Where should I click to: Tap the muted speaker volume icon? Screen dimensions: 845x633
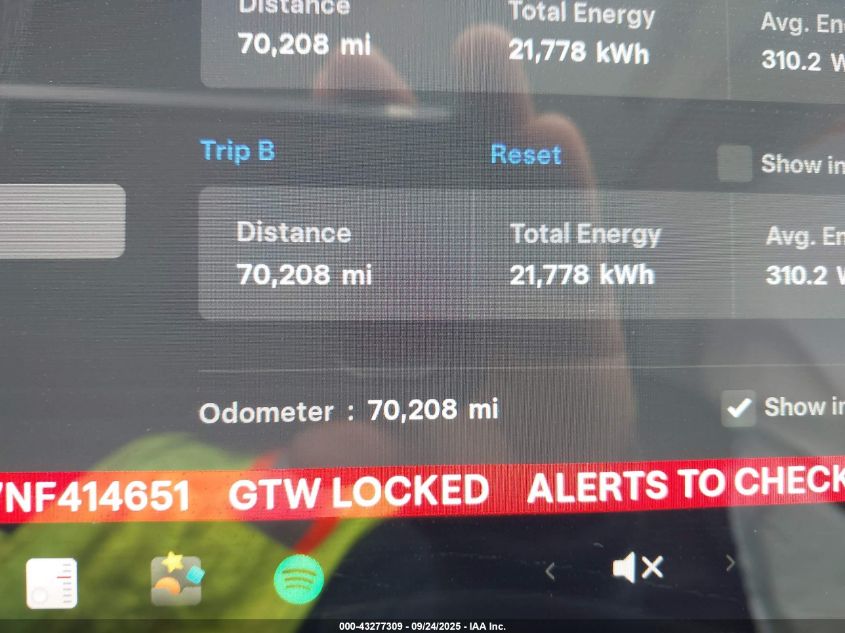(637, 568)
